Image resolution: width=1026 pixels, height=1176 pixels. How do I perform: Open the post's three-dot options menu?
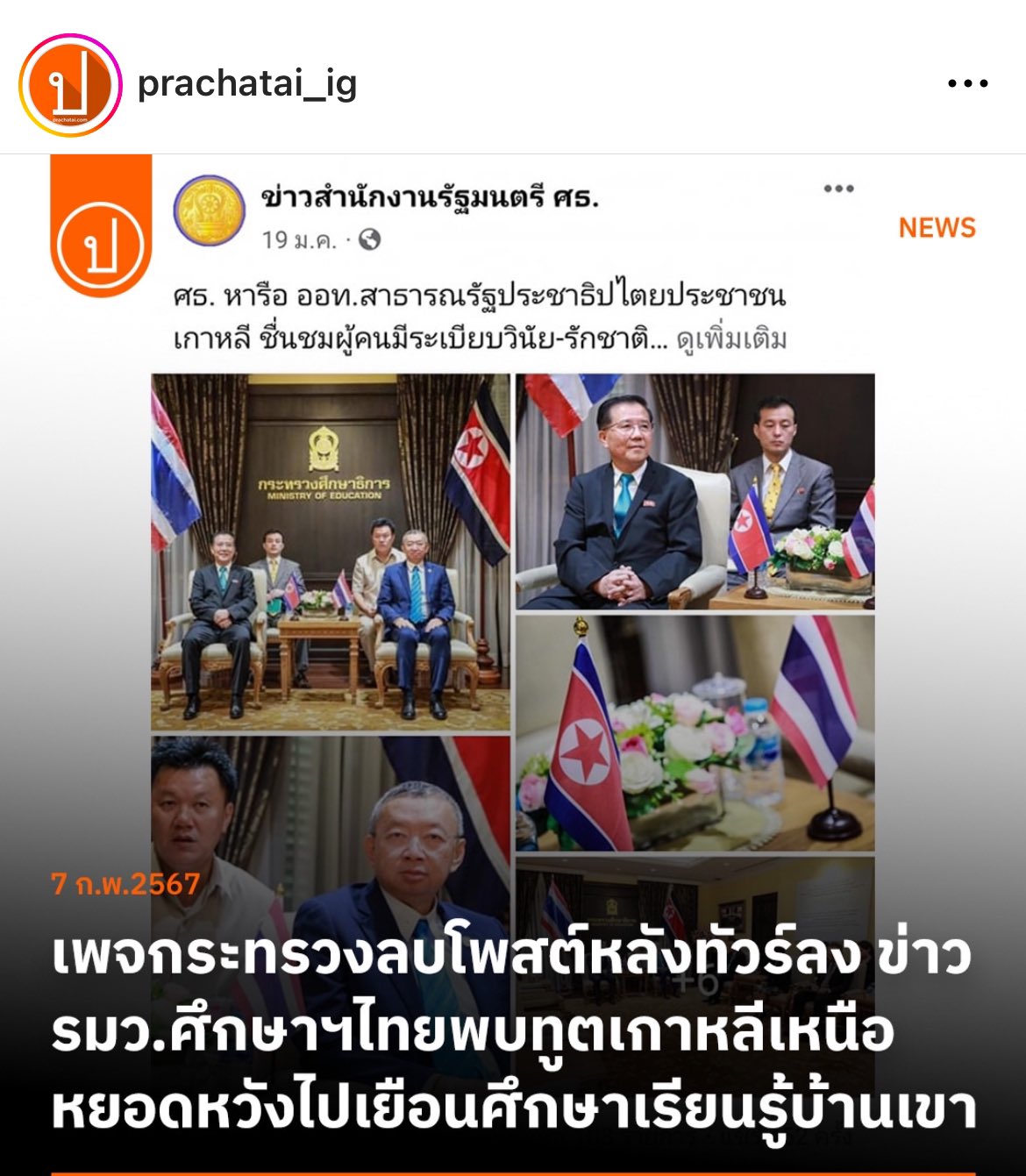tap(967, 84)
